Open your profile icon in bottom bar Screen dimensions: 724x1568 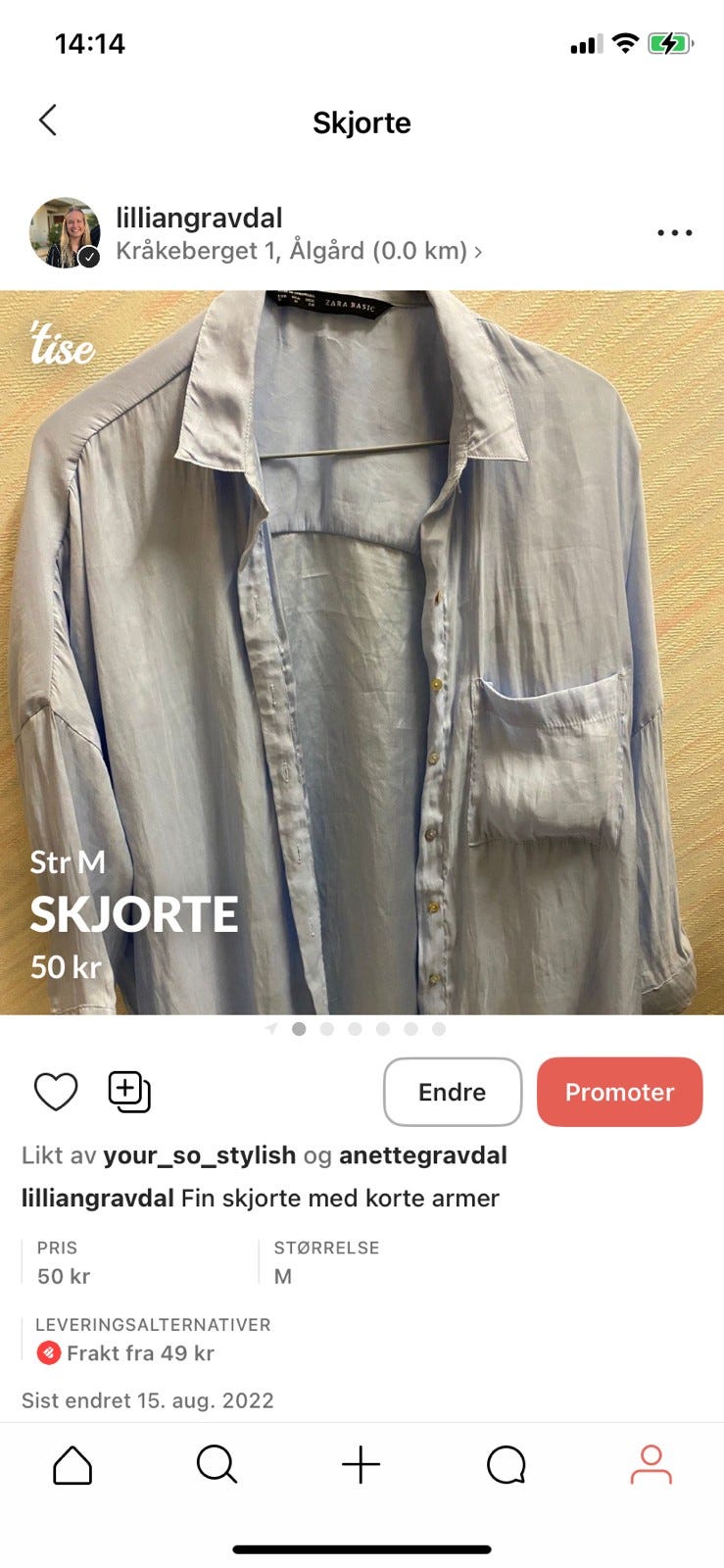pyautogui.click(x=652, y=1465)
